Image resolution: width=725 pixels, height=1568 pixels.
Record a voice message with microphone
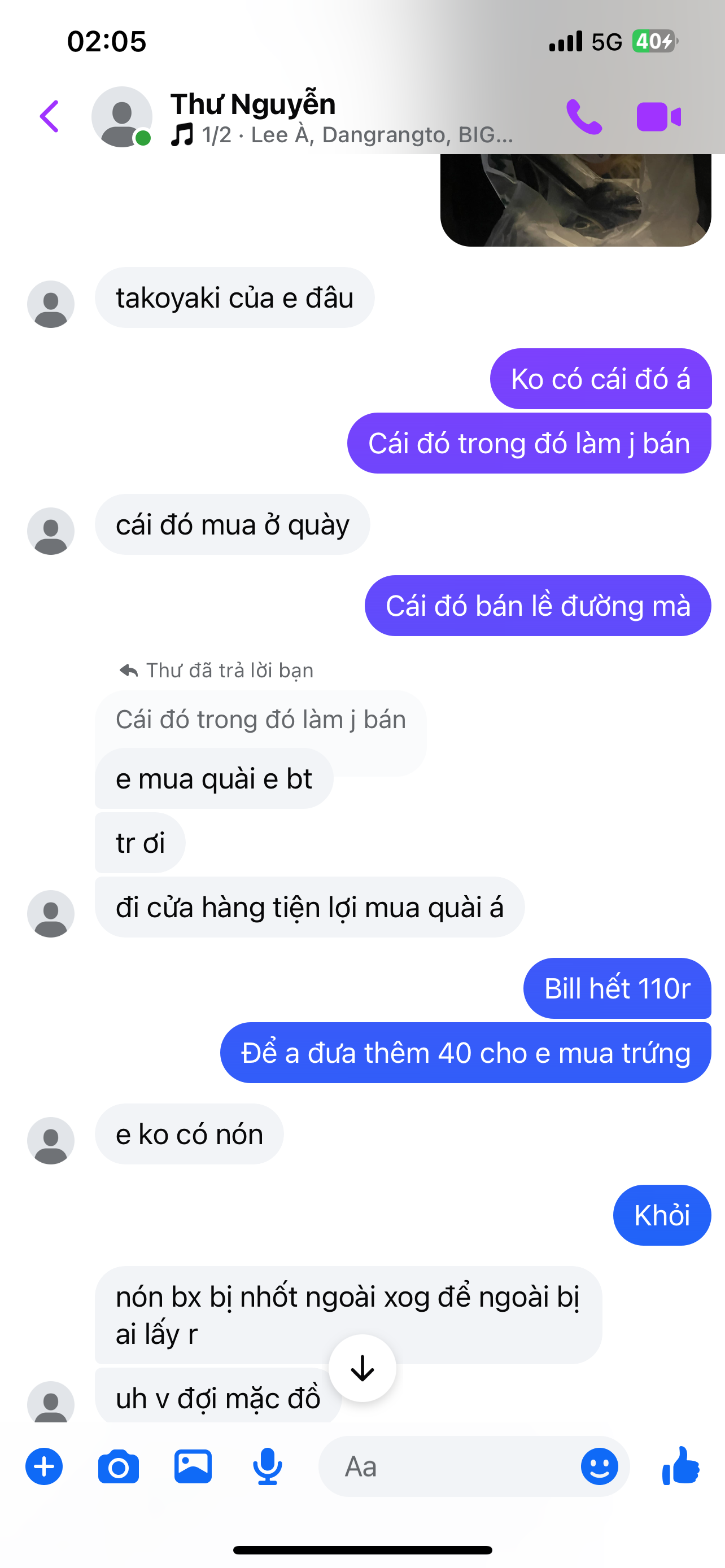(267, 1466)
